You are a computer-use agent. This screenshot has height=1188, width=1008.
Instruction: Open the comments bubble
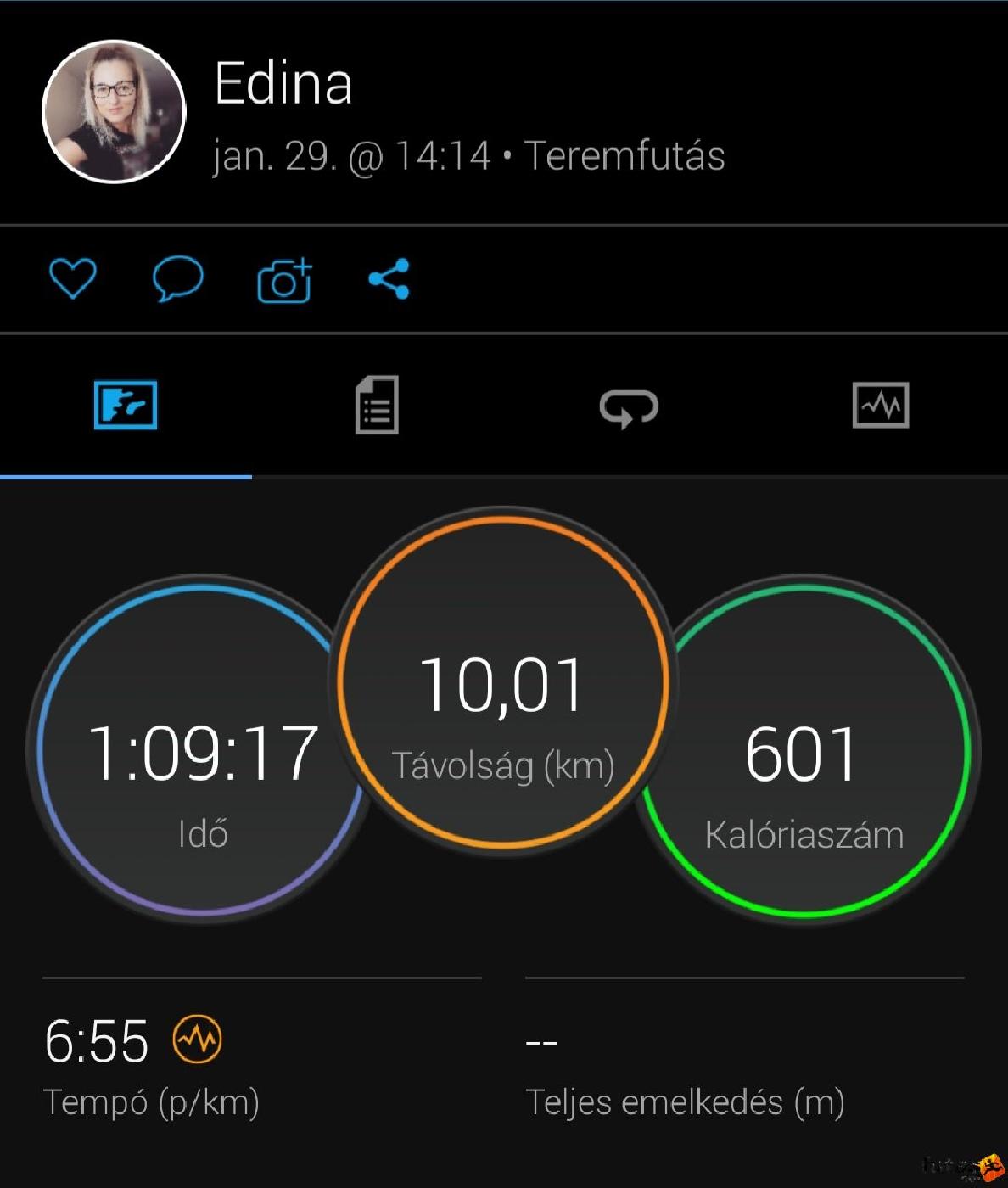(177, 278)
